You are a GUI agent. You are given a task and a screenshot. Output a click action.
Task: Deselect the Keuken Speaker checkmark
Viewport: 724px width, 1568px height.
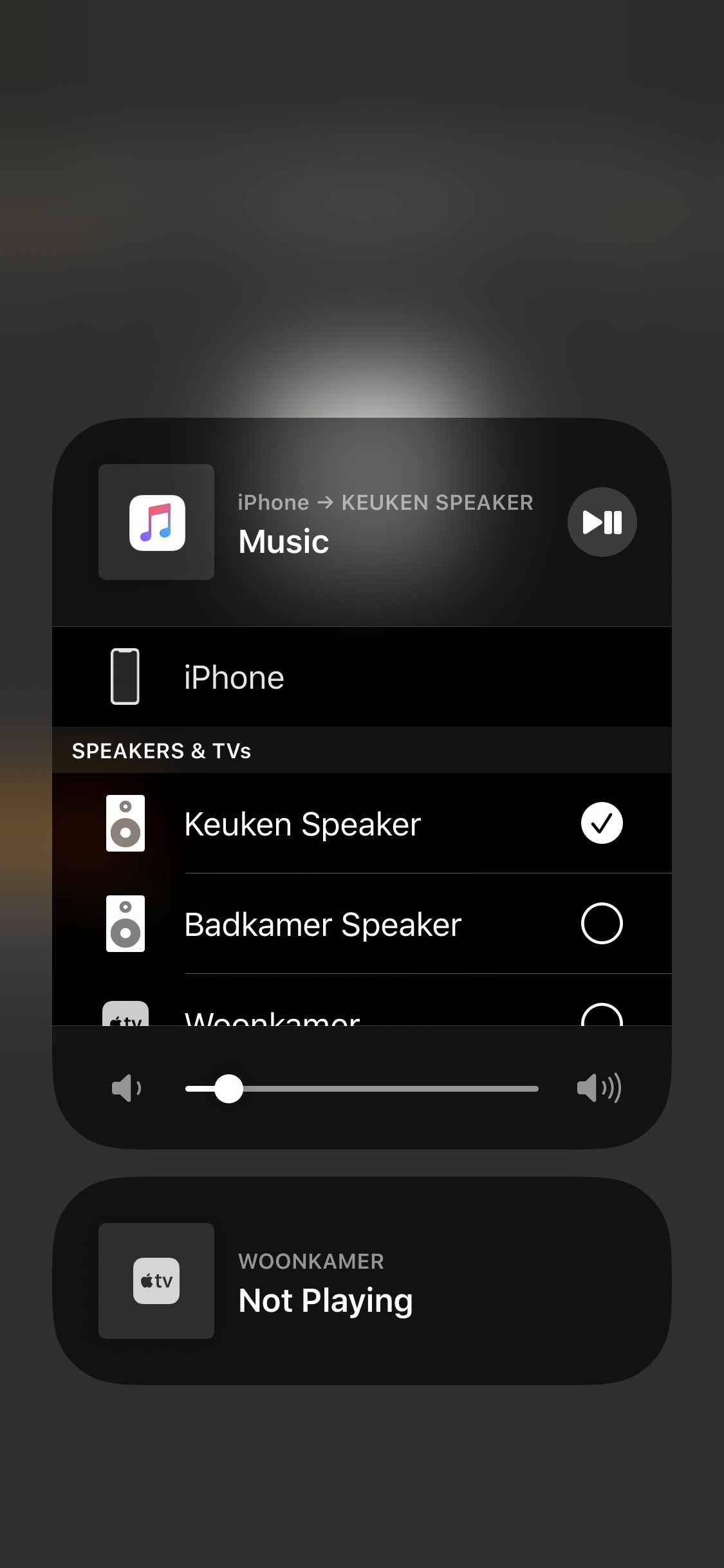pos(602,823)
